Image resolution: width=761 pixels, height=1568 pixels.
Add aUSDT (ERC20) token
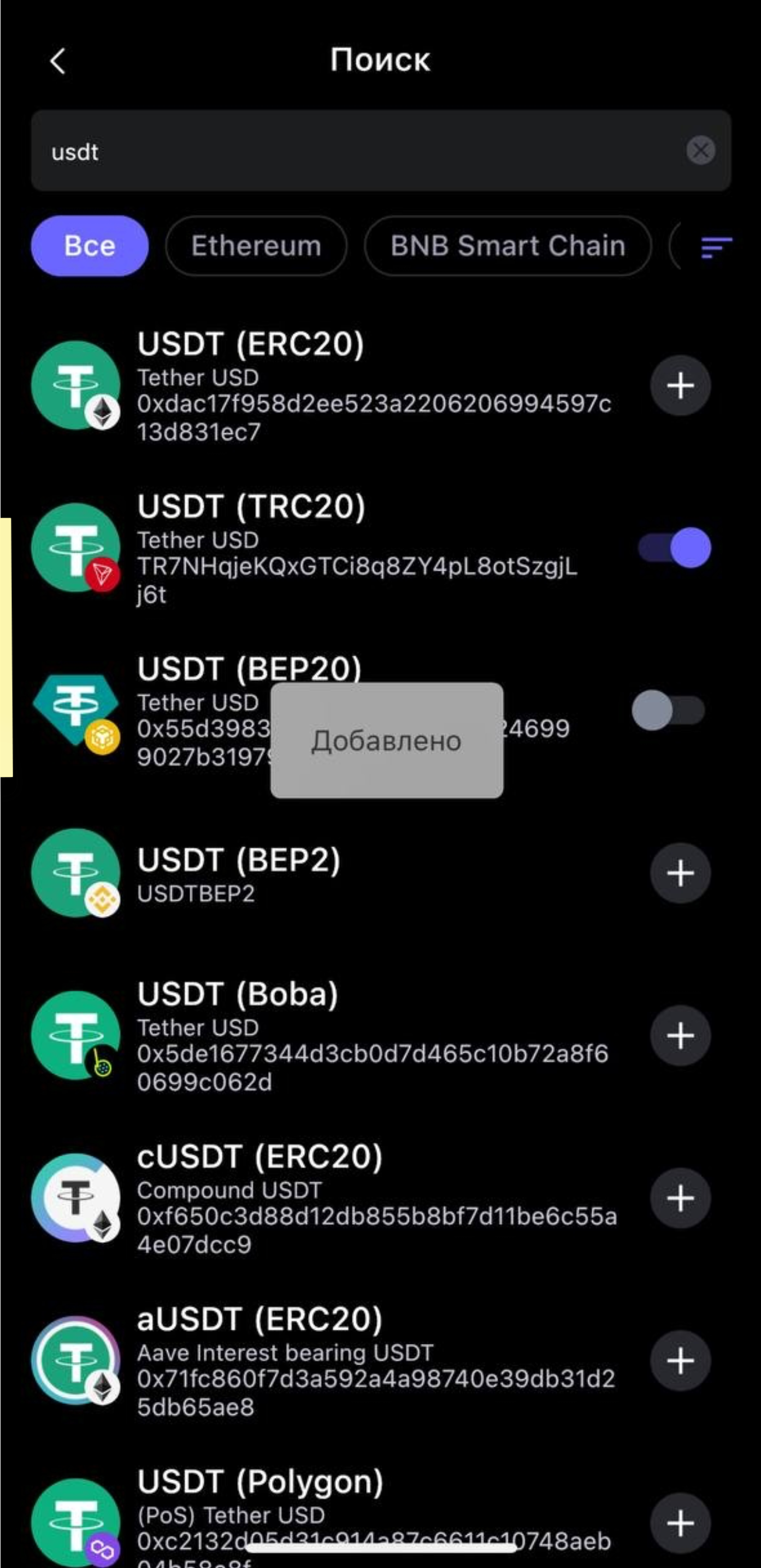pos(680,1361)
